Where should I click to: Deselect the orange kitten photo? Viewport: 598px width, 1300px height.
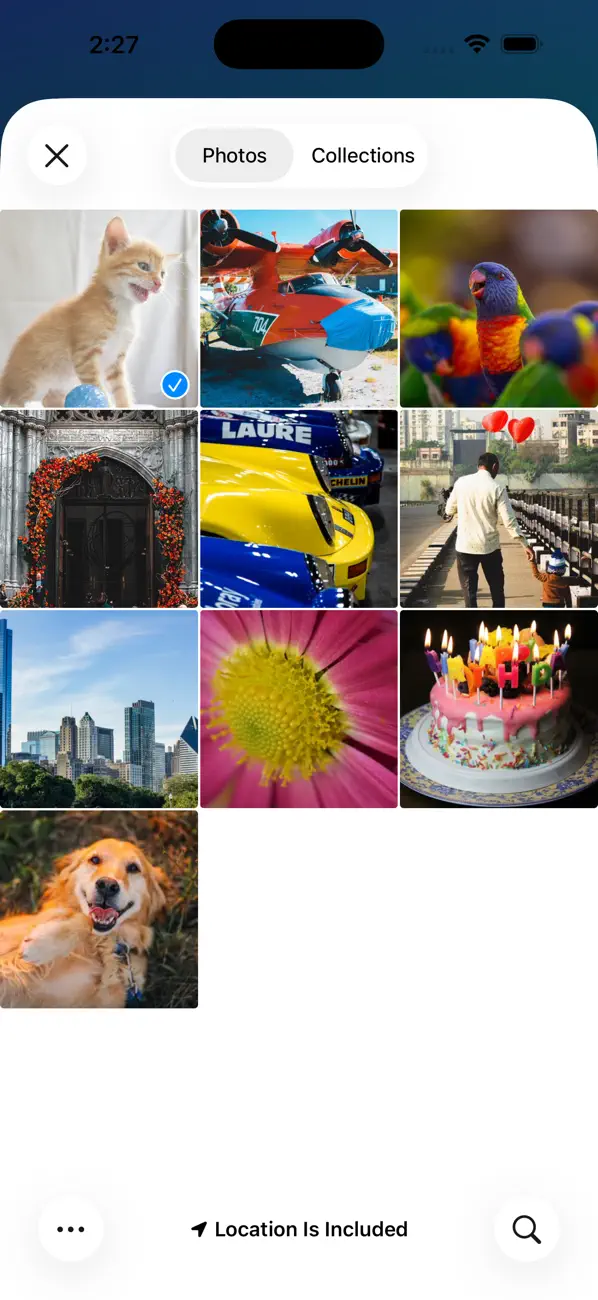point(99,308)
